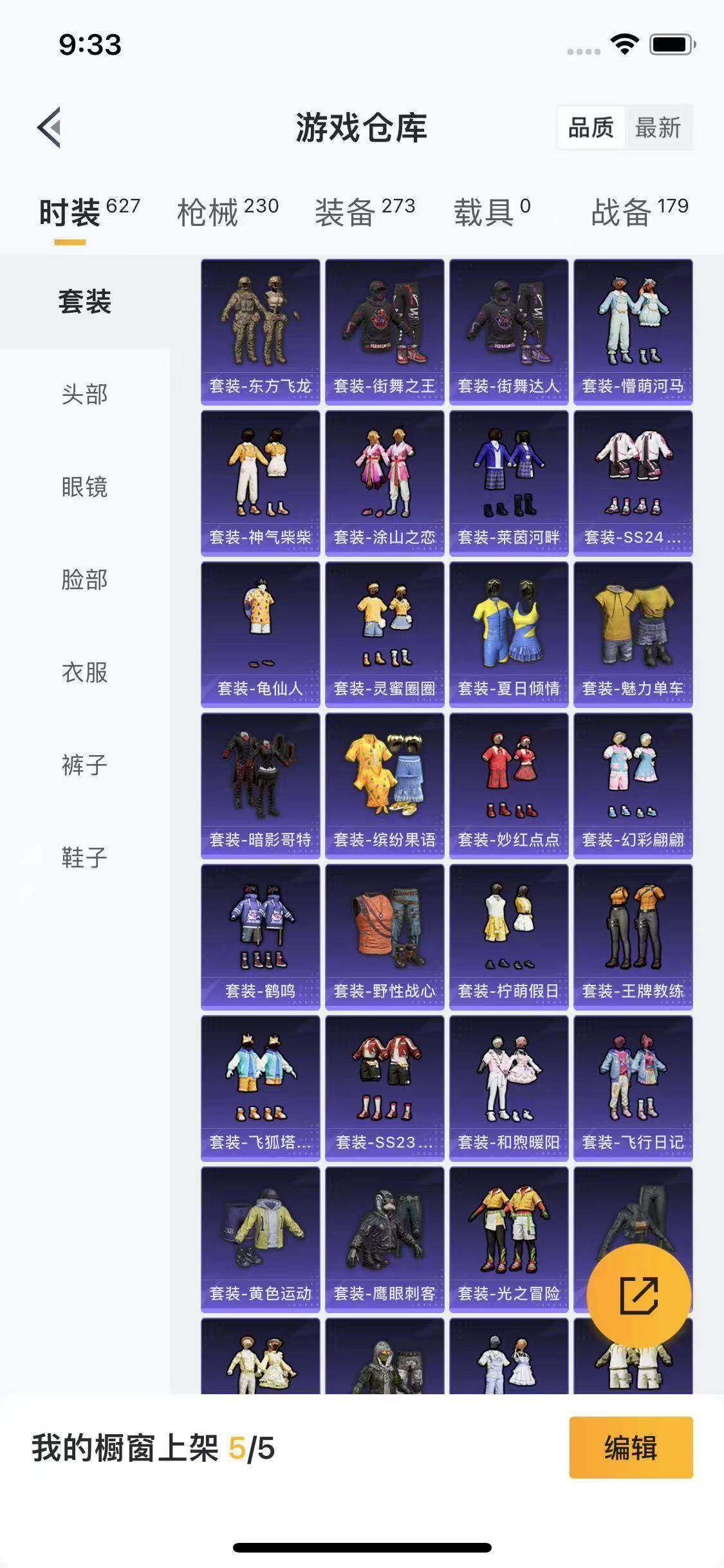
Task: Show the 衣服 category
Action: point(85,673)
